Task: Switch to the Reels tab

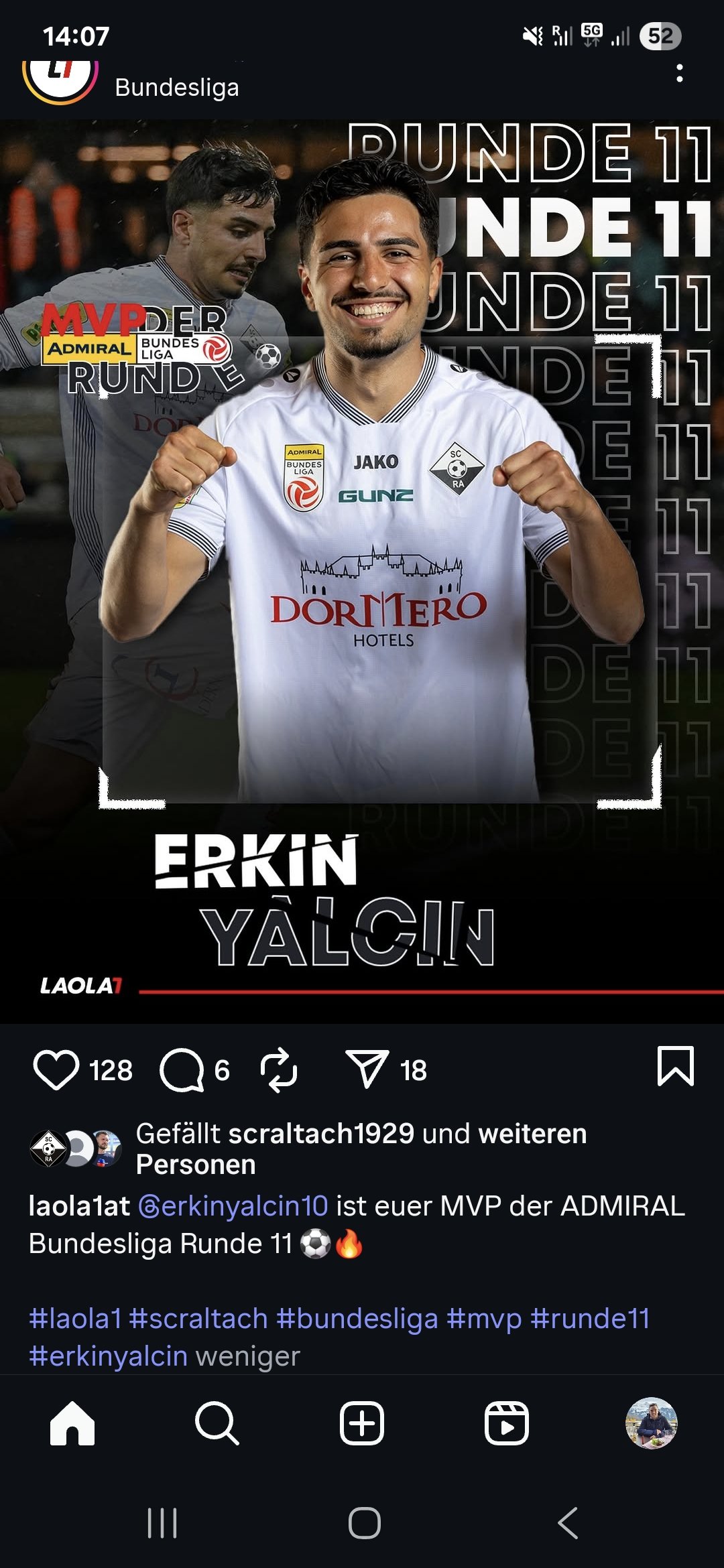Action: pyautogui.click(x=507, y=1423)
